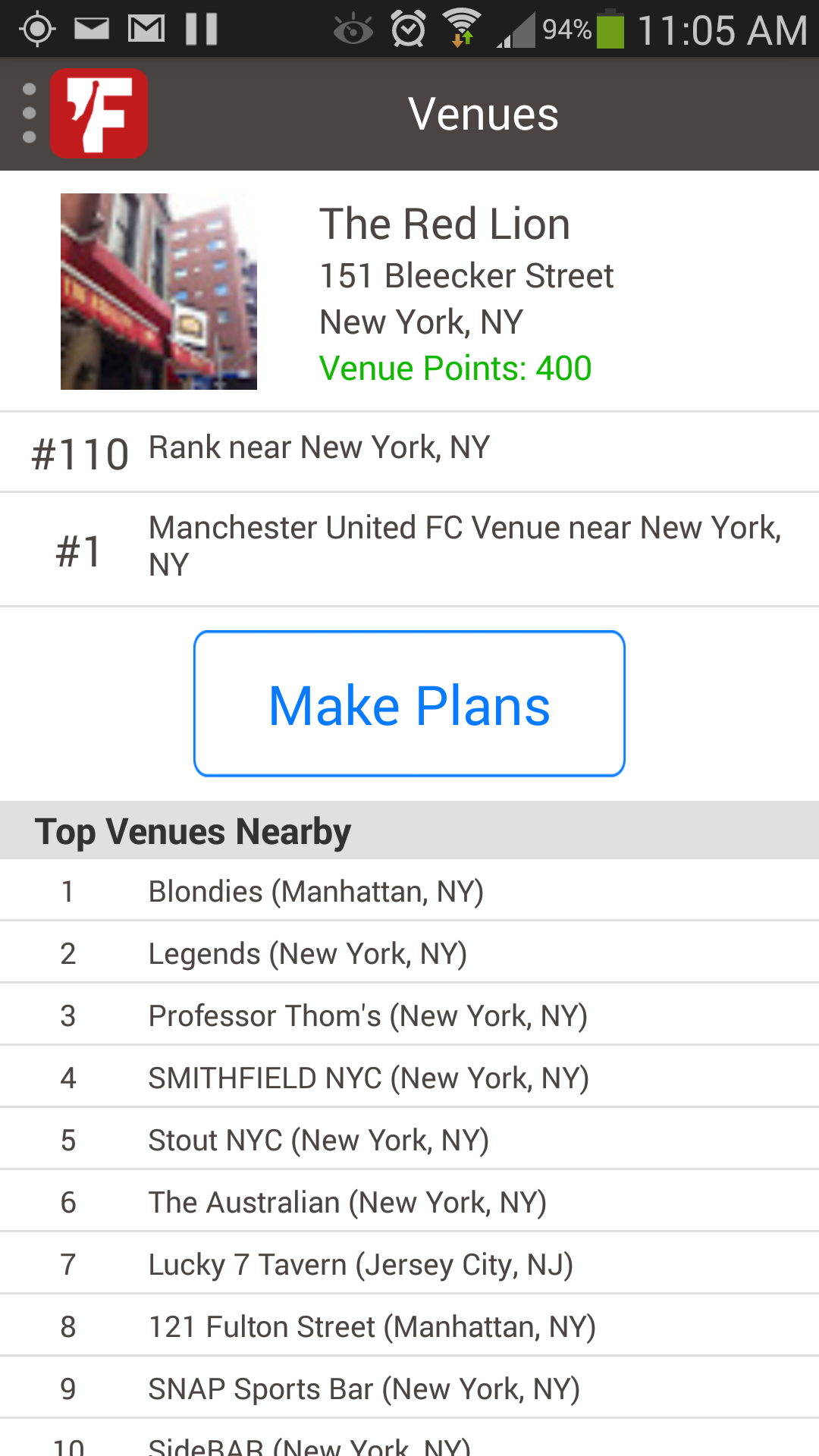Viewport: 819px width, 1456px height.
Task: Tap the Make Plans button
Action: click(409, 704)
